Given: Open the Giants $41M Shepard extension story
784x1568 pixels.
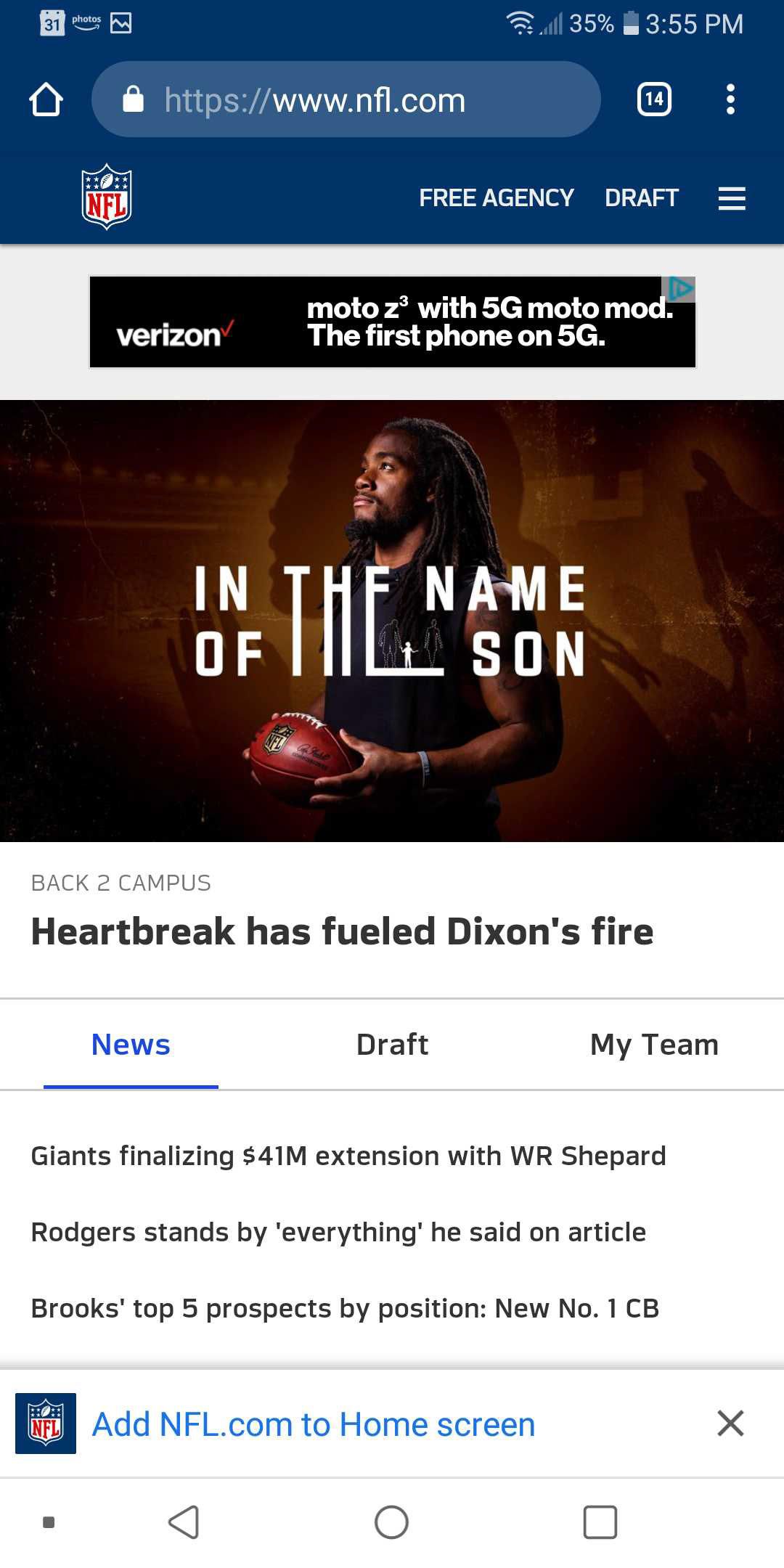Looking at the screenshot, I should point(348,1156).
